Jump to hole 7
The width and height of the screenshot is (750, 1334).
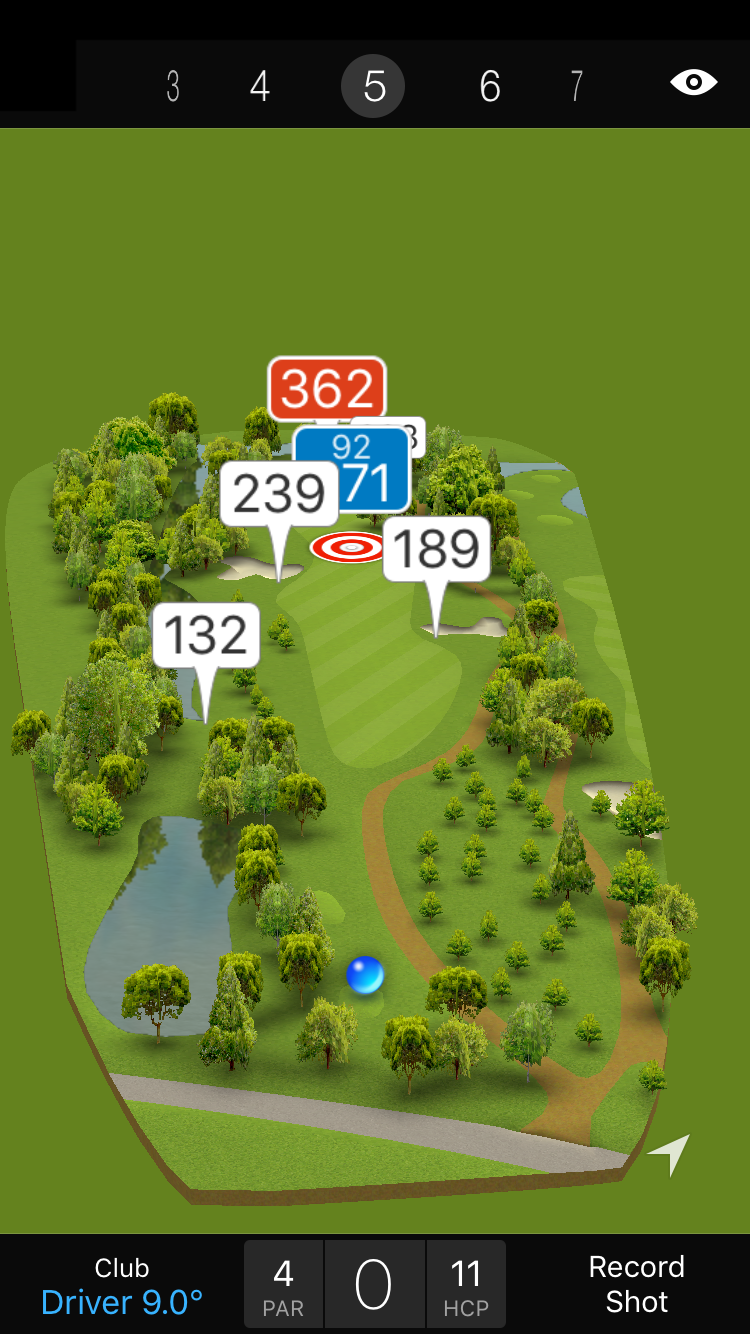click(x=576, y=87)
